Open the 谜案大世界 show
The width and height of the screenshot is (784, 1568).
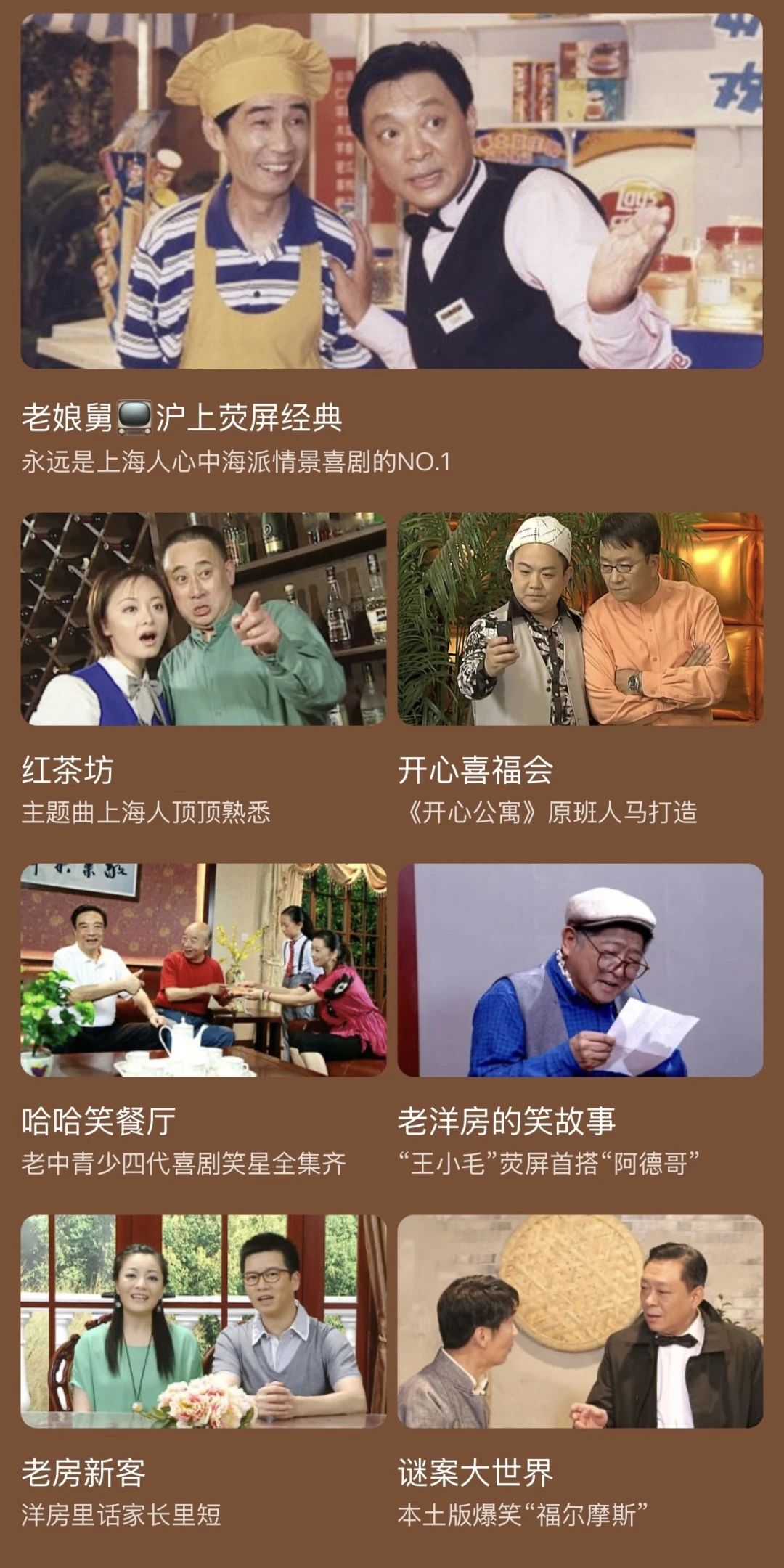click(580, 1321)
